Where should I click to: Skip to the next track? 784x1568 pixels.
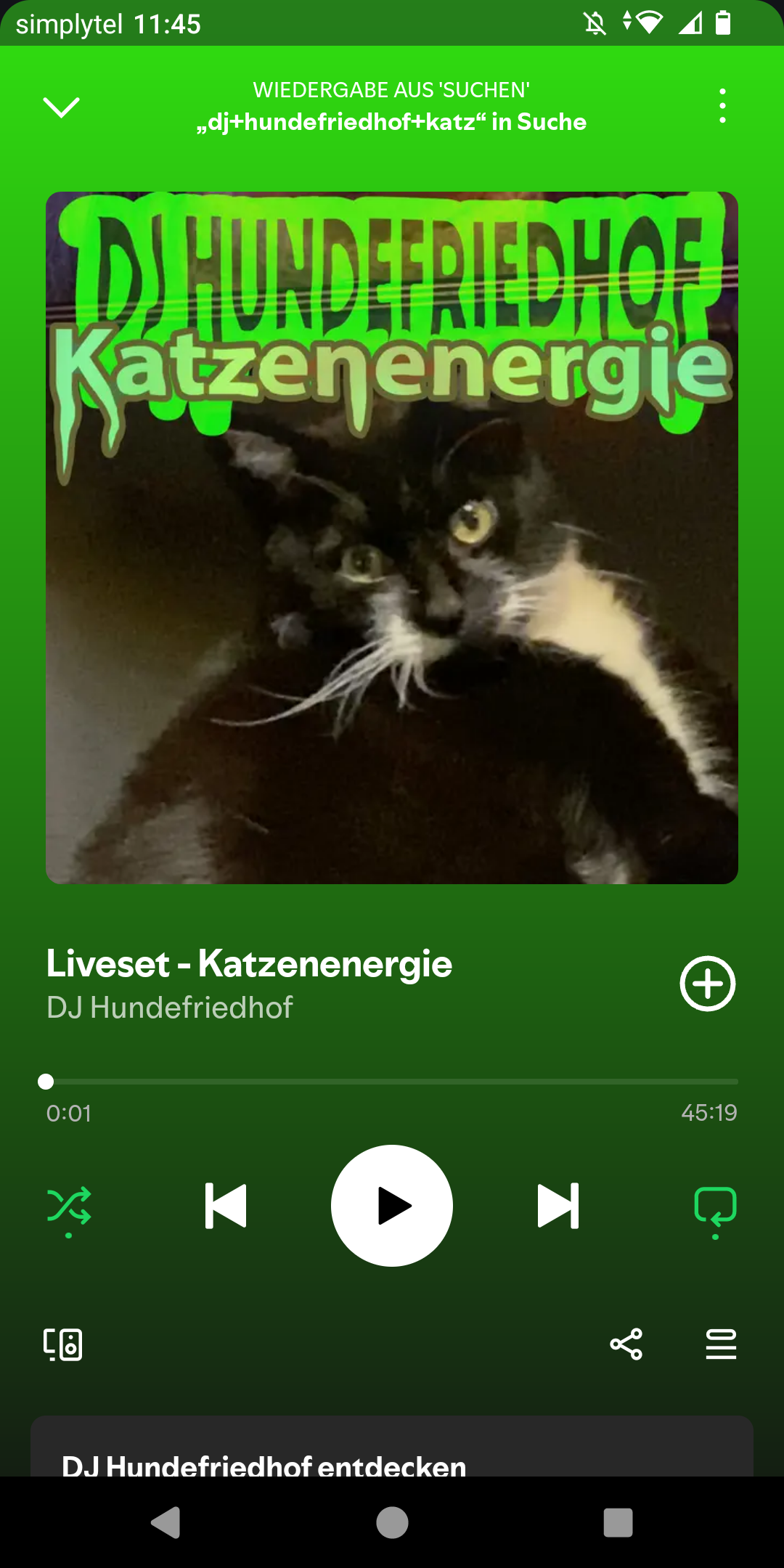[558, 1206]
